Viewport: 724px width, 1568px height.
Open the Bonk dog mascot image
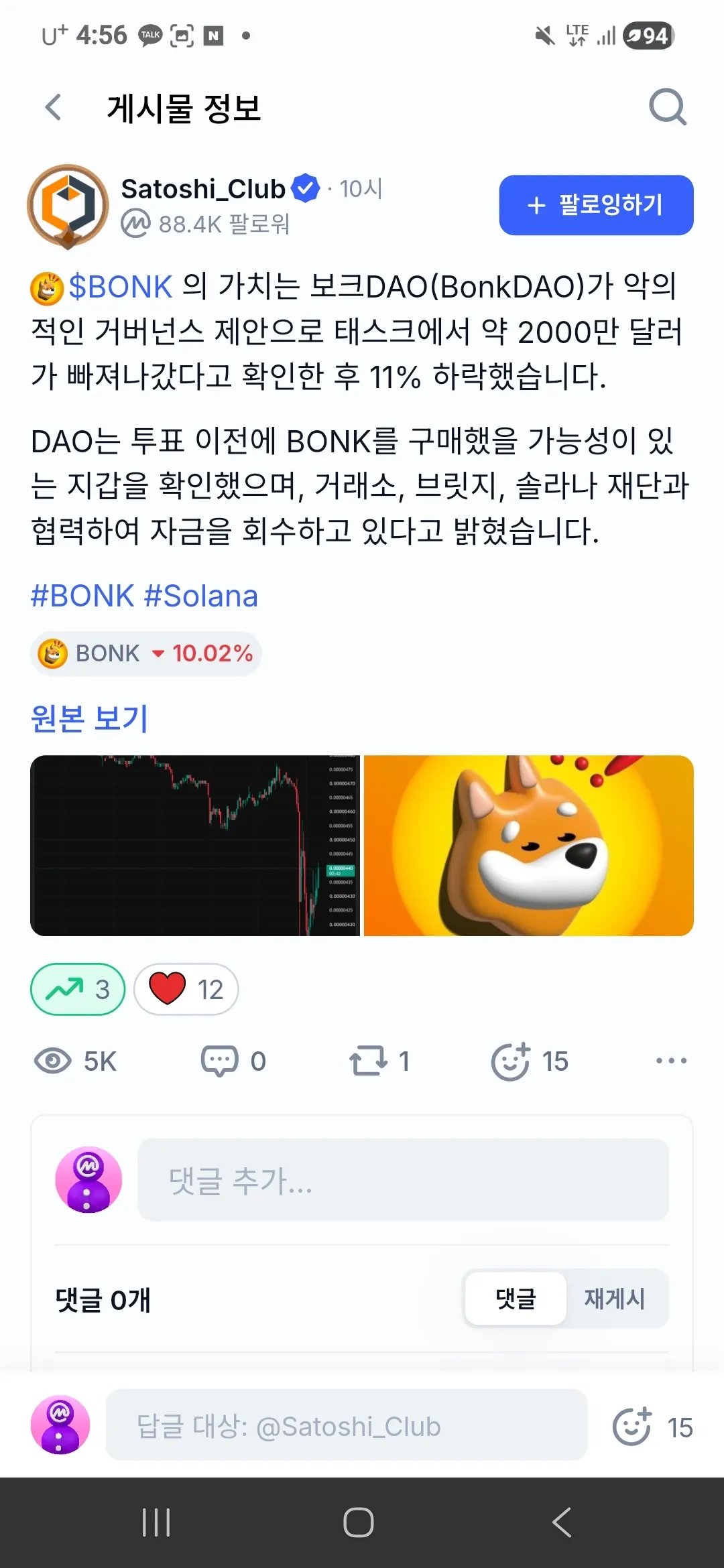point(528,846)
